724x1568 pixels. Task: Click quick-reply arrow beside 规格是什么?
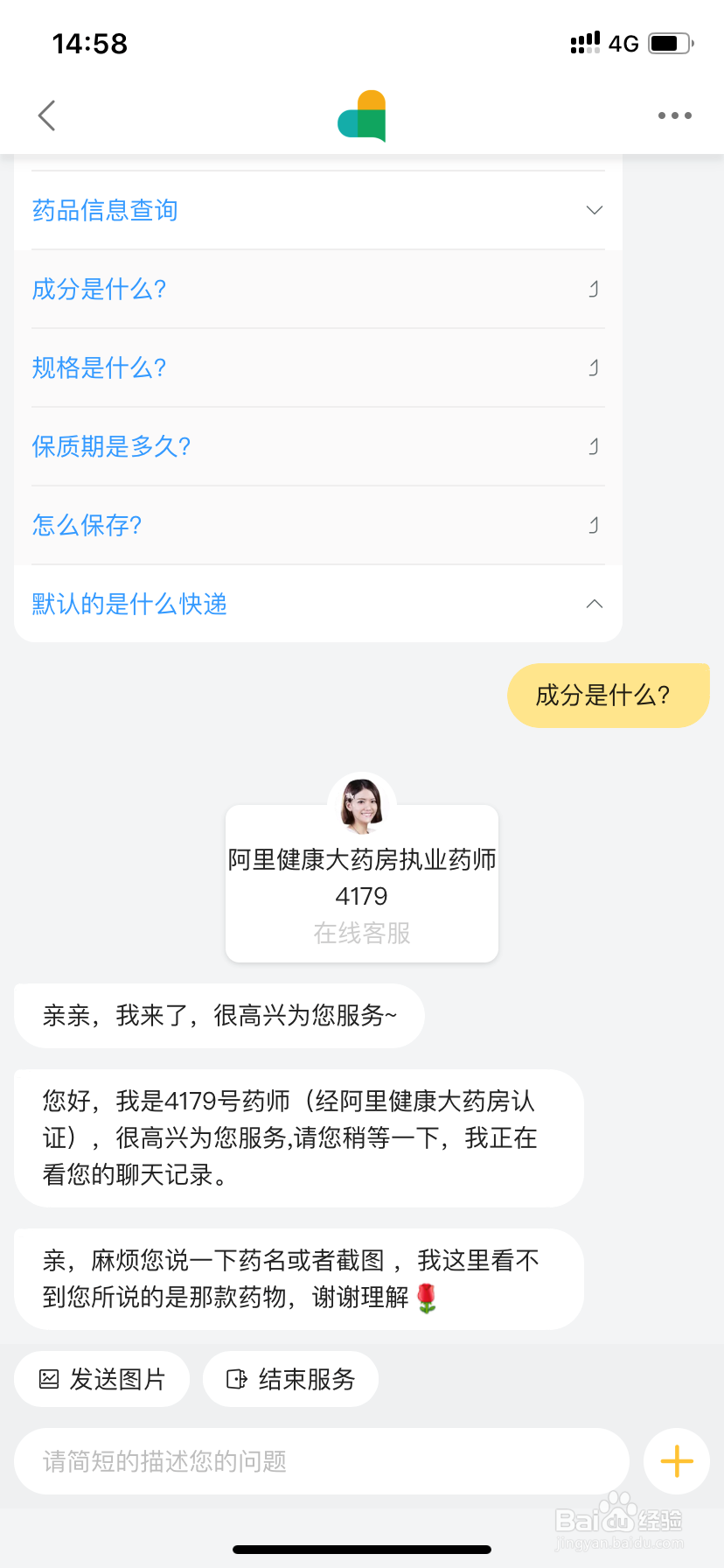click(593, 367)
